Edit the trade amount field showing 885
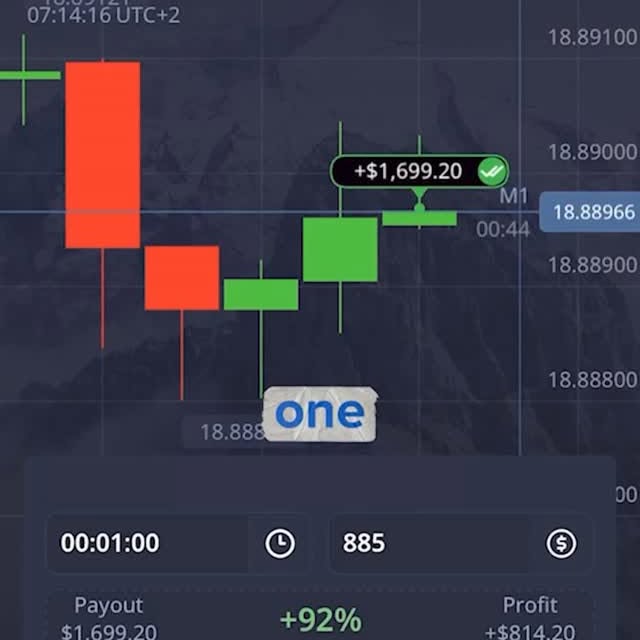 [x=430, y=543]
